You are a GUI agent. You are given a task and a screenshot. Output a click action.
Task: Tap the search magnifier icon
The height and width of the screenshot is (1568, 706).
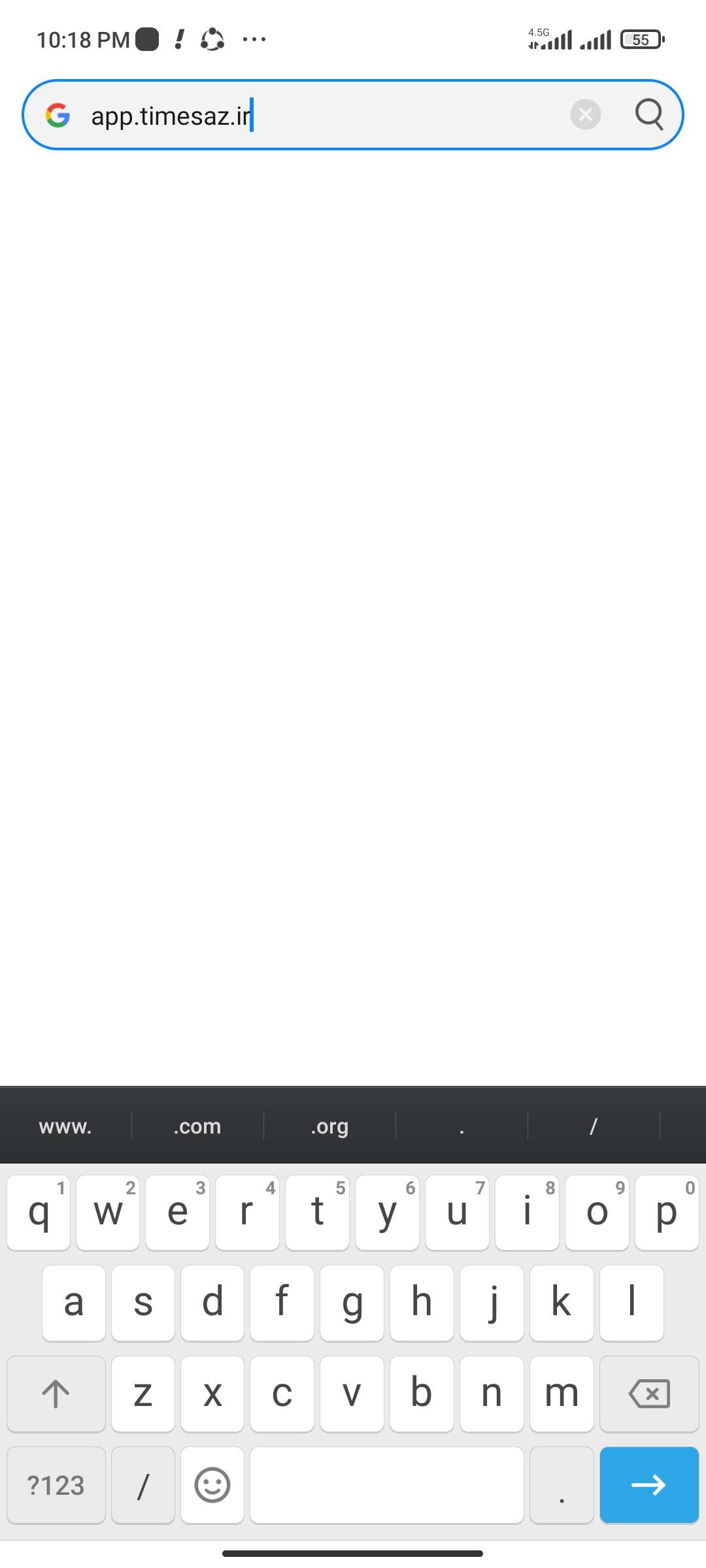click(x=648, y=115)
